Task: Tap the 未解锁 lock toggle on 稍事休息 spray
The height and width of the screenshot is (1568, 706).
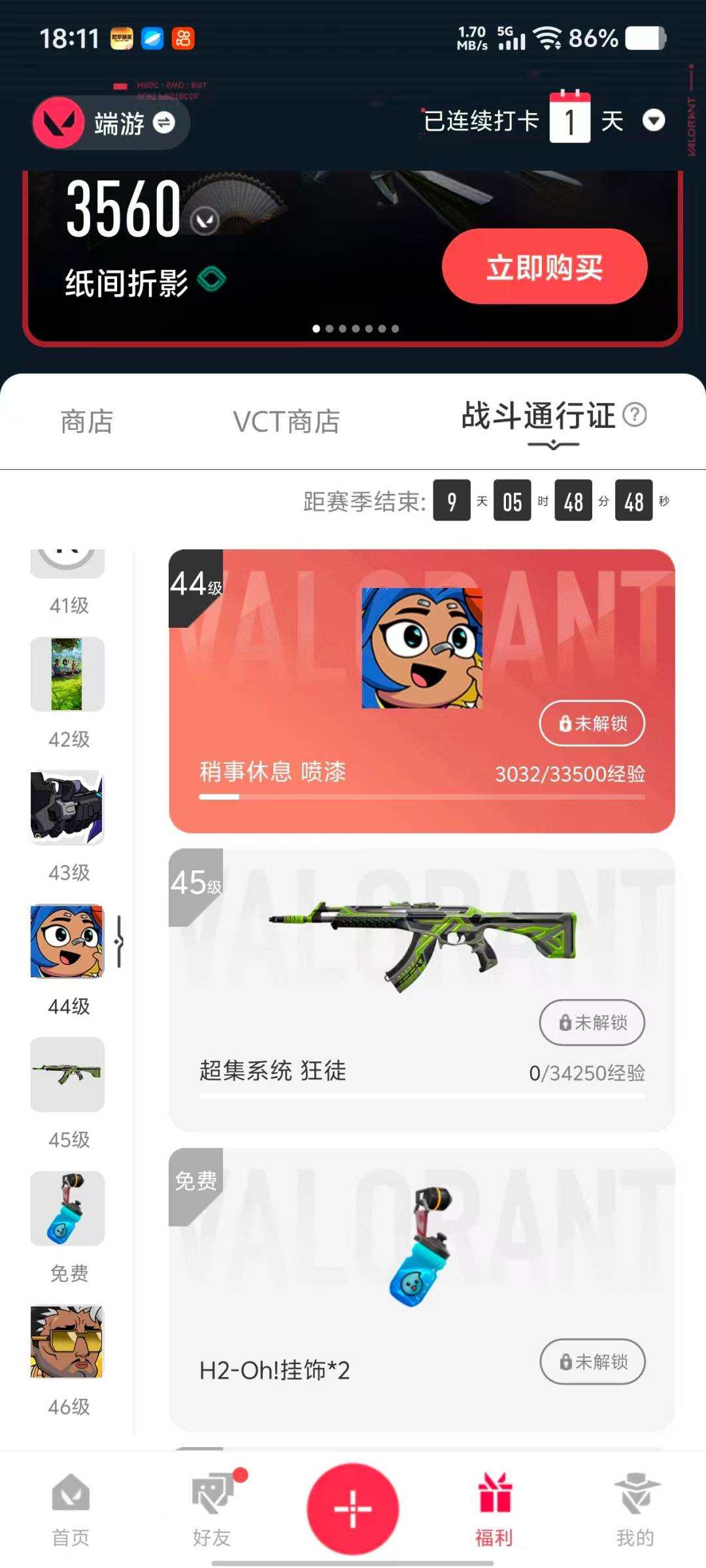Action: (x=590, y=723)
